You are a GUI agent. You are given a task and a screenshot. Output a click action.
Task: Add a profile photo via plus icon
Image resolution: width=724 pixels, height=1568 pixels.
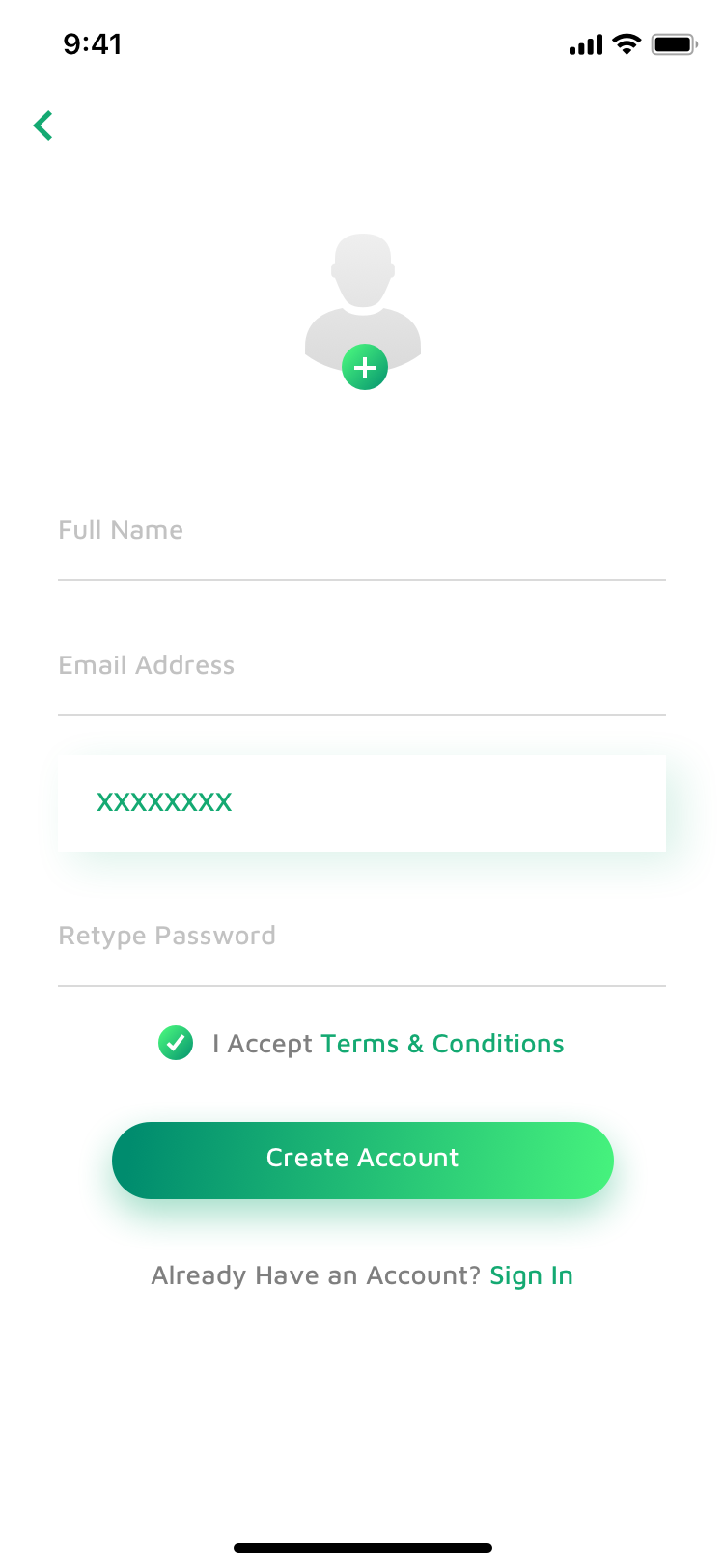click(x=365, y=367)
